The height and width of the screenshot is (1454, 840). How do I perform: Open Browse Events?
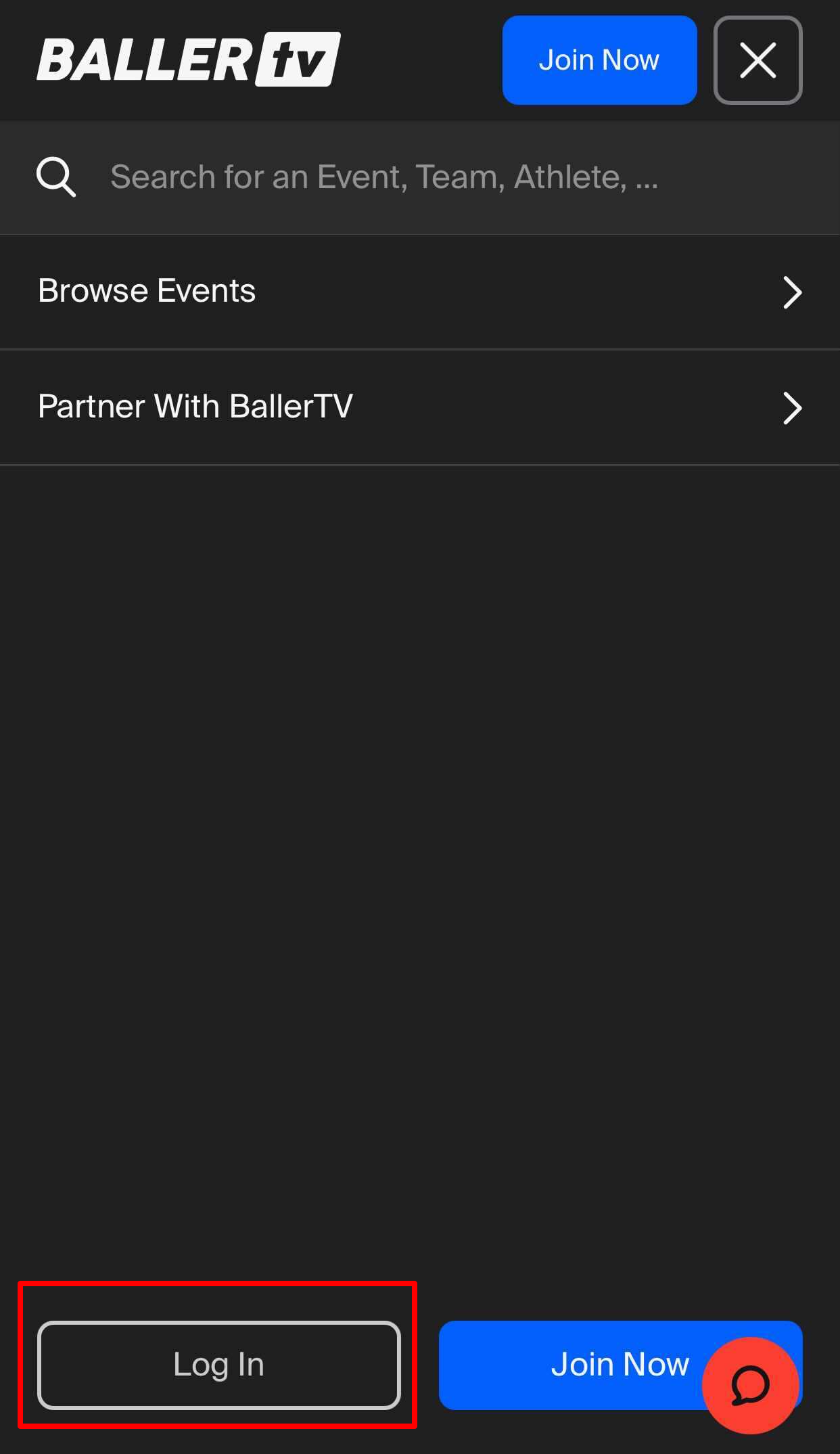pos(420,292)
